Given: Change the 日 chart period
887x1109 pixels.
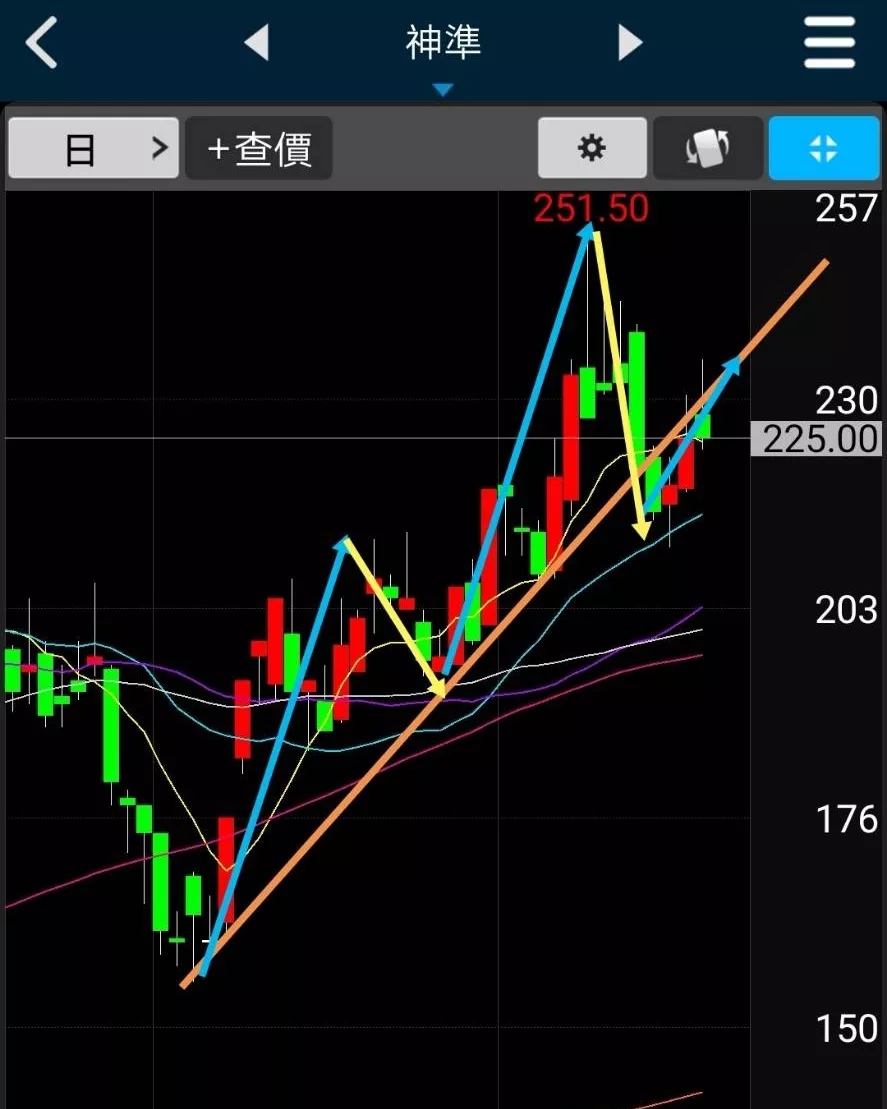Looking at the screenshot, I should (93, 149).
